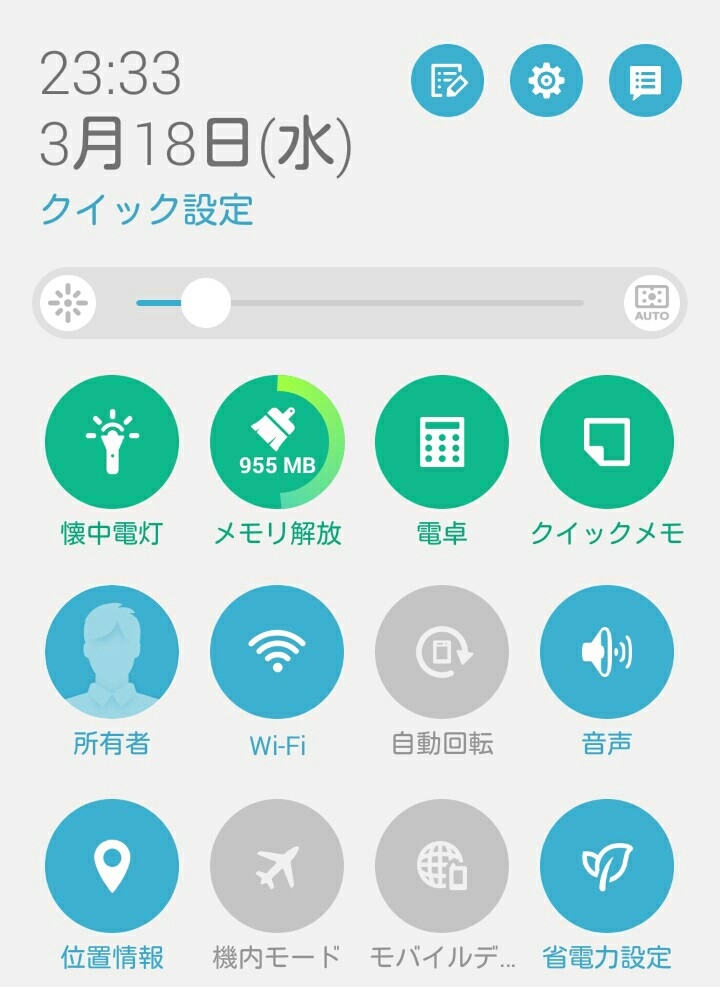Open system settings via the gear icon
The width and height of the screenshot is (720, 987).
click(546, 81)
